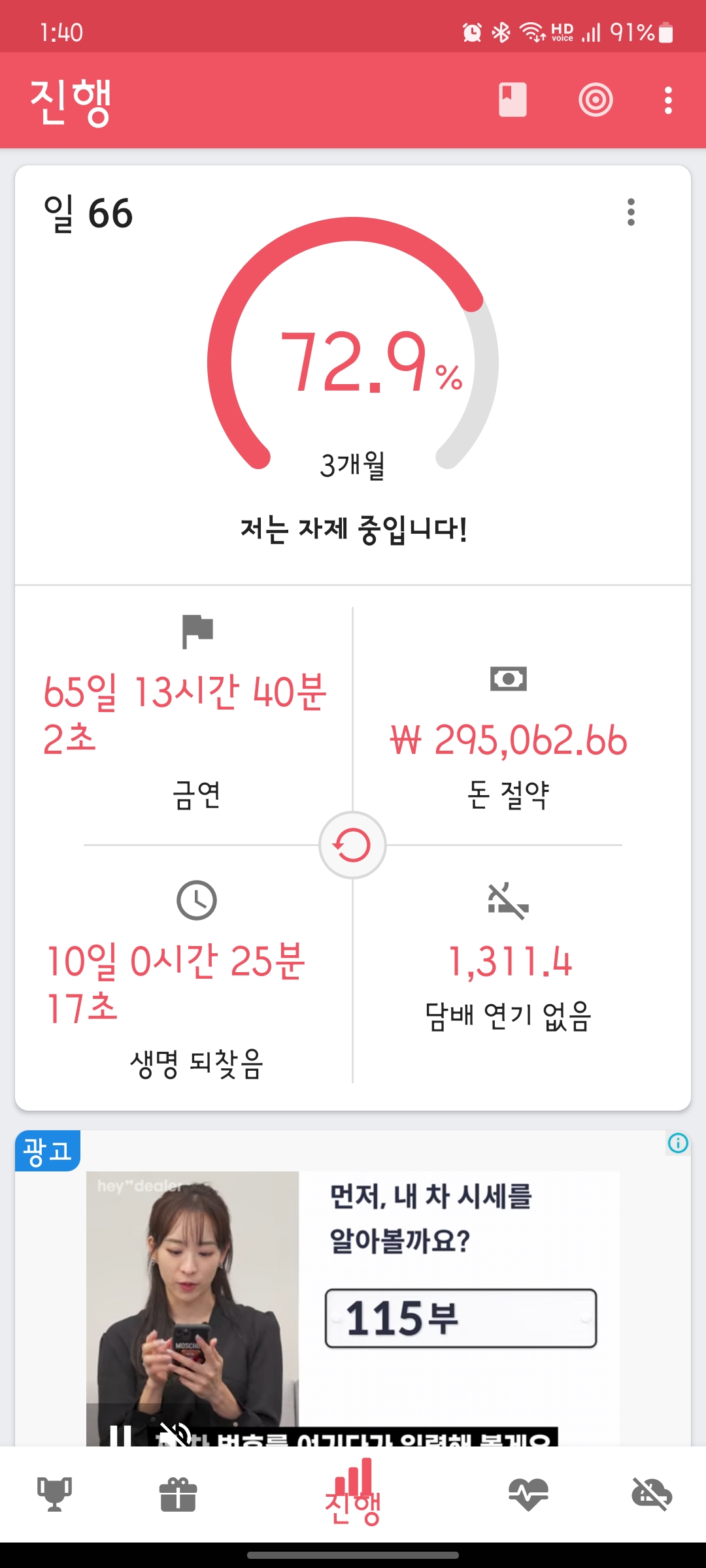The width and height of the screenshot is (706, 1568).
Task: Open the goal target icon in app bar
Action: pyautogui.click(x=596, y=100)
